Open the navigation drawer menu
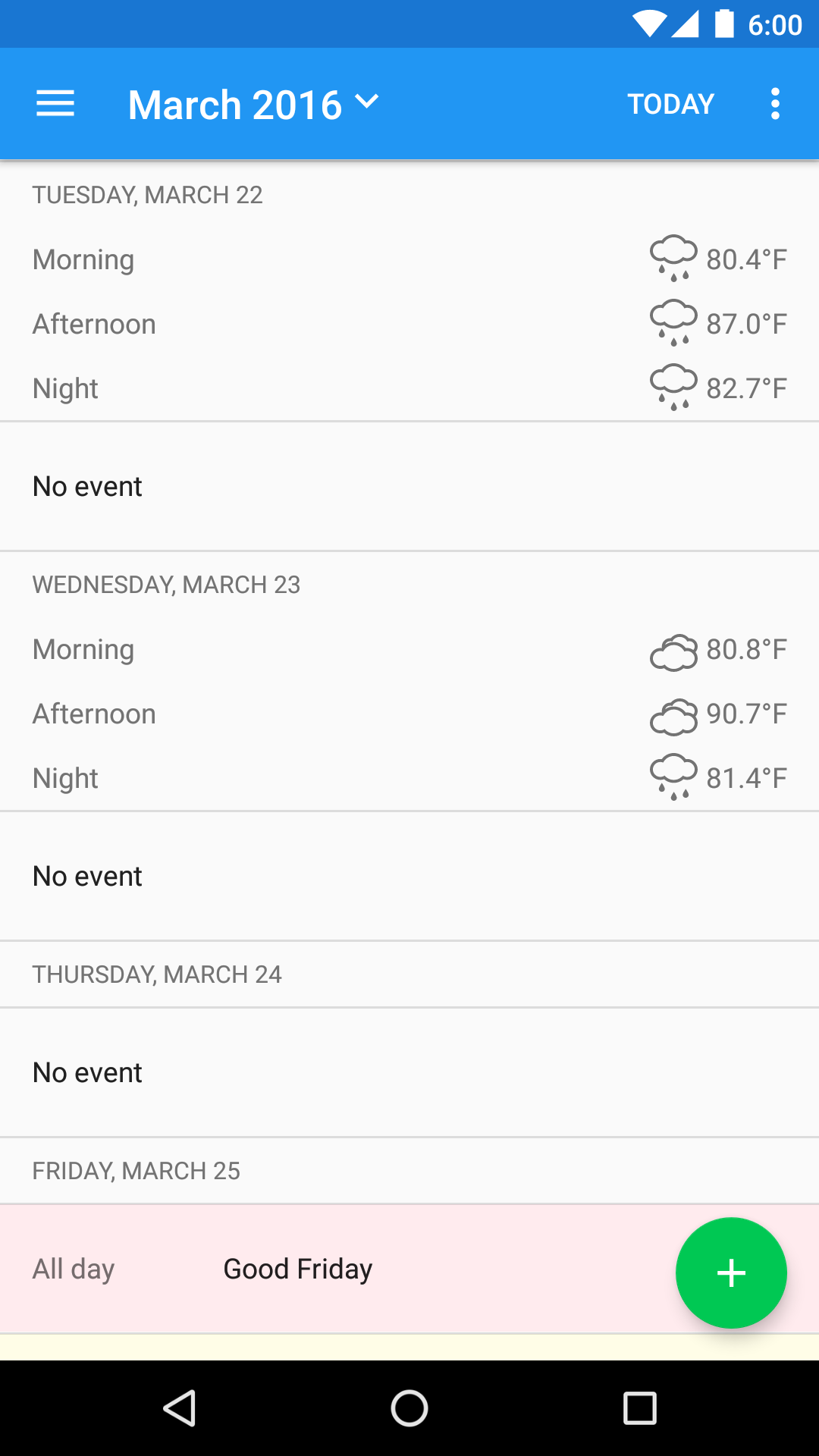 [55, 104]
